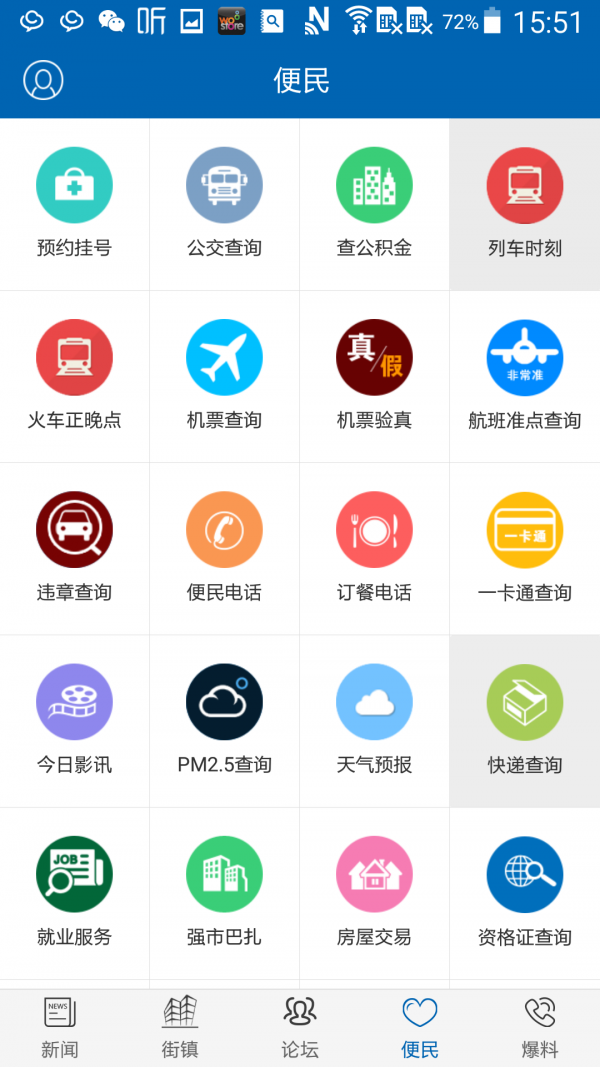Go to the 爆料 tip-off tab
600x1067 pixels.
tap(540, 1028)
